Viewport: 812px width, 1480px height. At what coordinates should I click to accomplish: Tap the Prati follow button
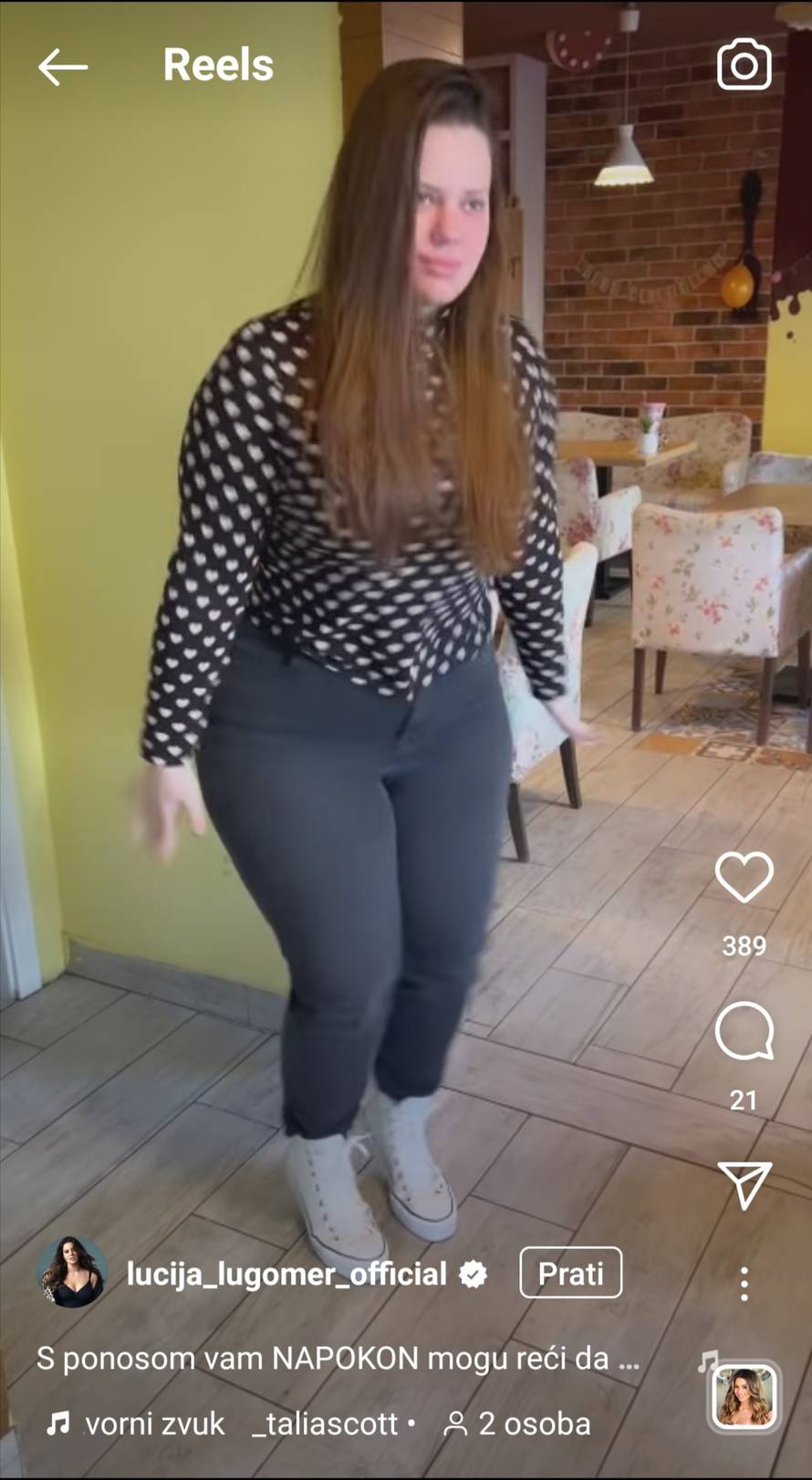click(x=570, y=1273)
